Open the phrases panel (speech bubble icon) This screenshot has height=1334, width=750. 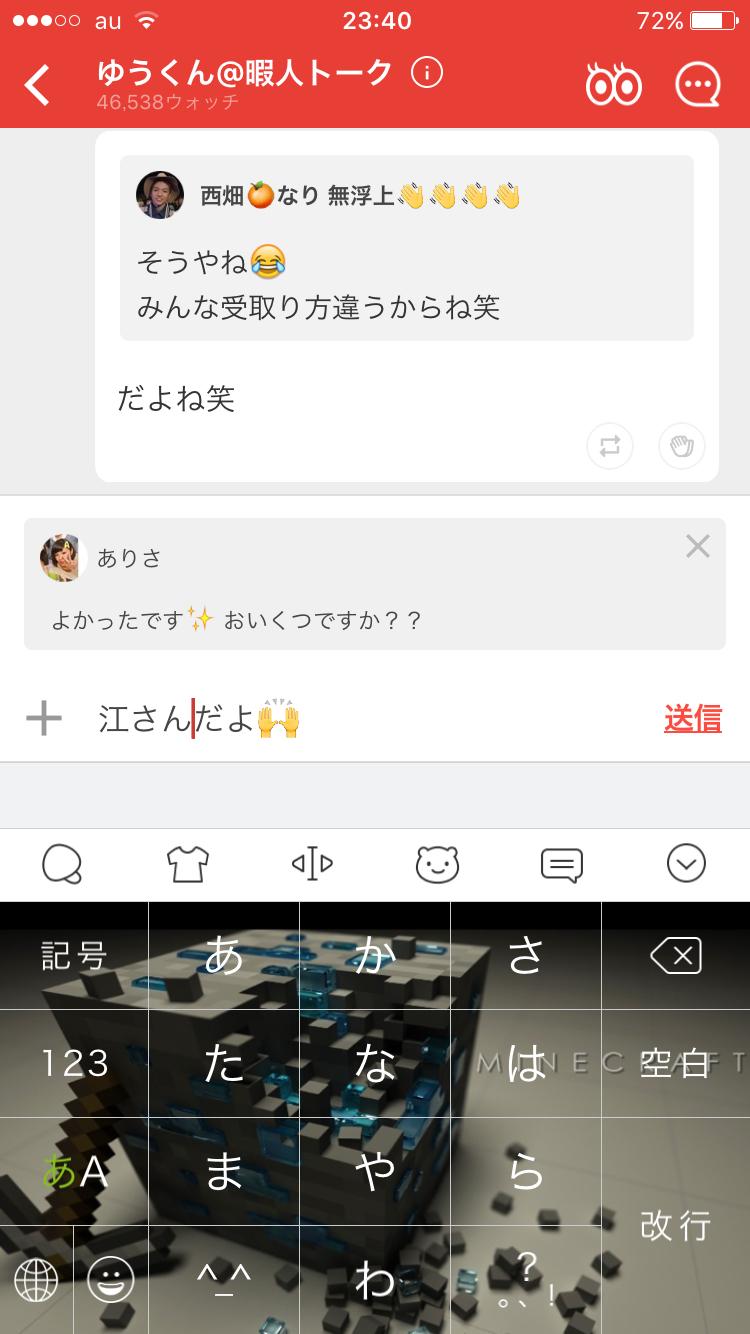[x=562, y=864]
